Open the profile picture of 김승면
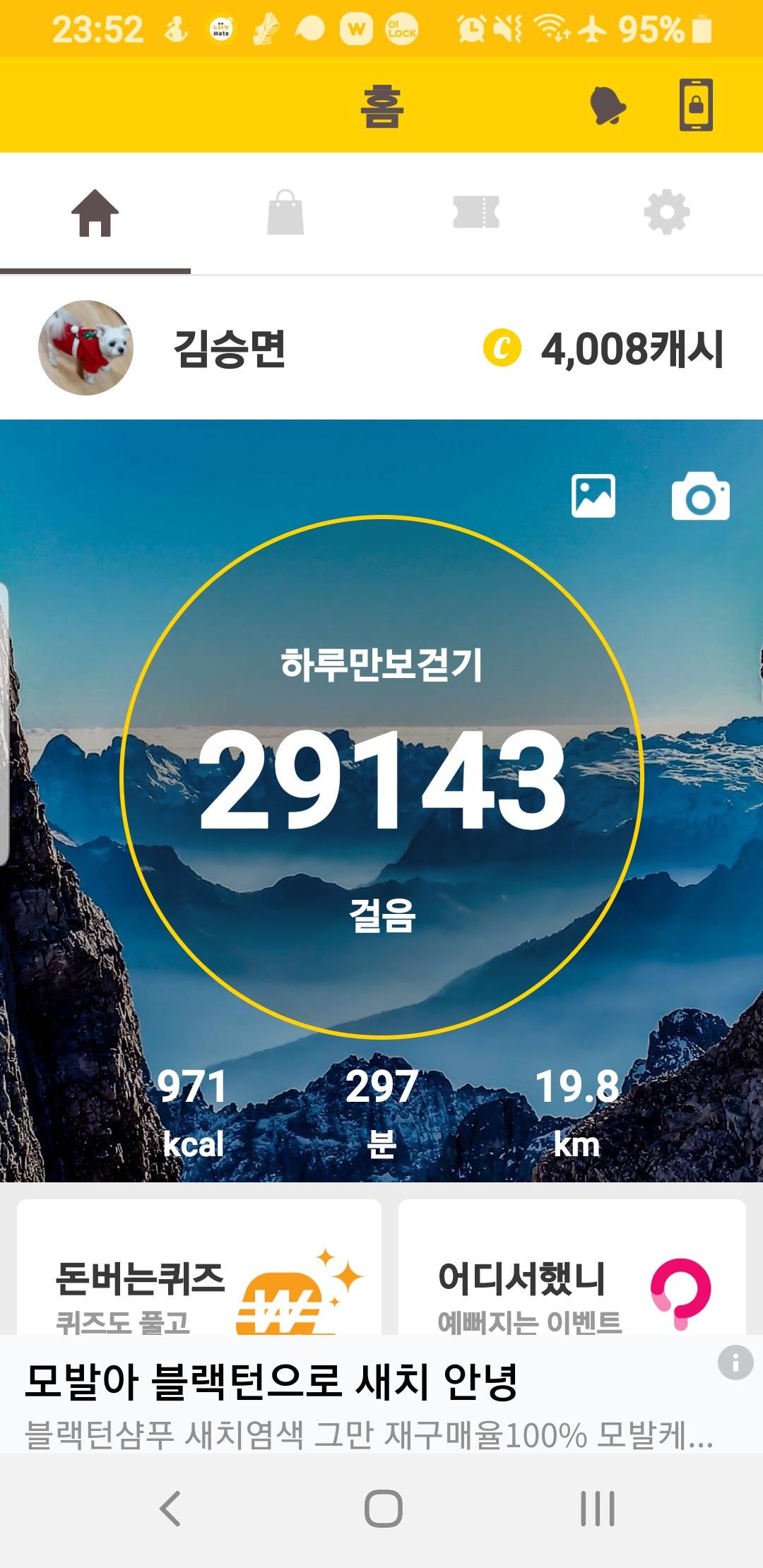This screenshot has height=1568, width=763. pos(85,348)
